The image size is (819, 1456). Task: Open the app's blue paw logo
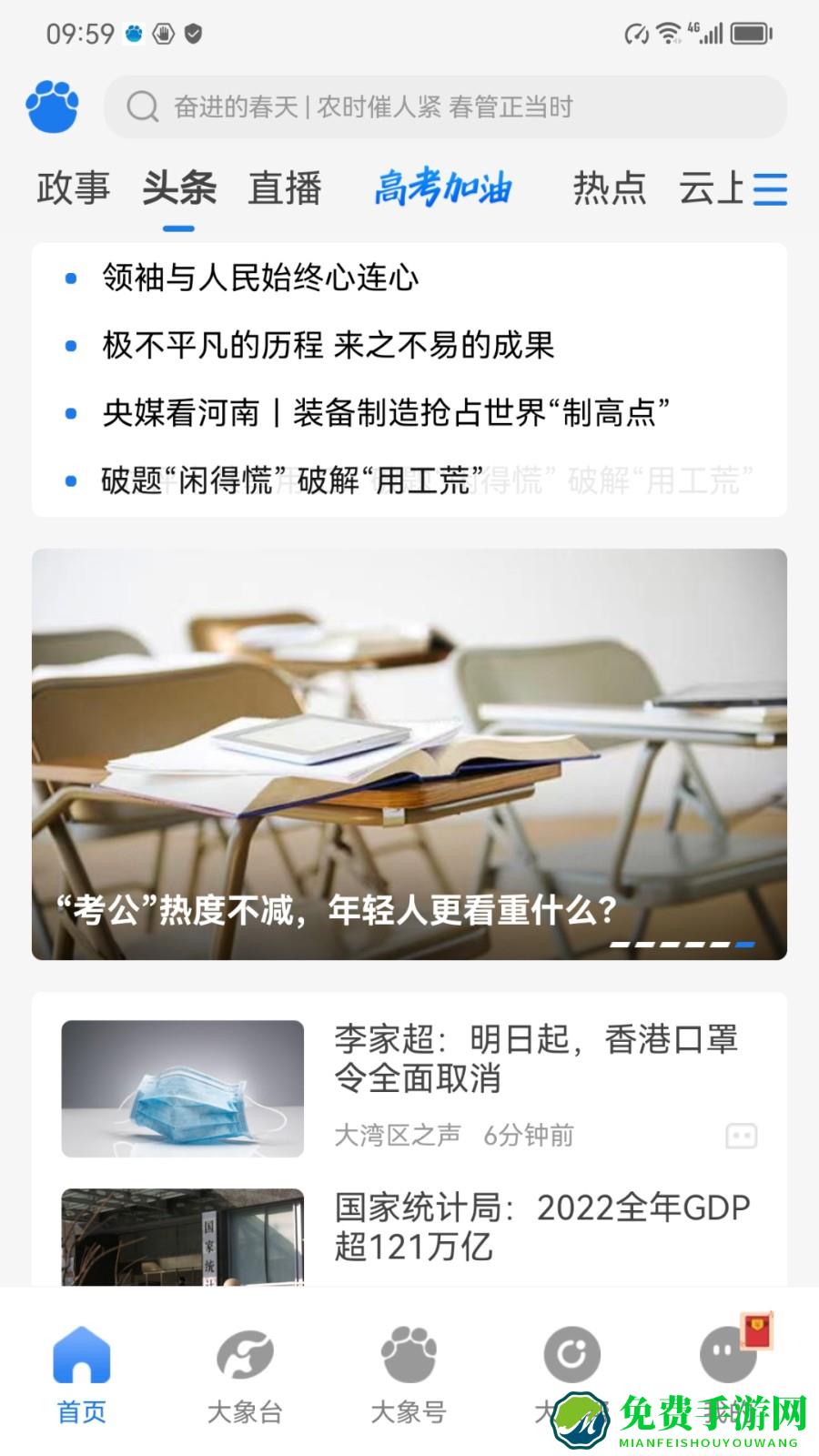click(52, 107)
